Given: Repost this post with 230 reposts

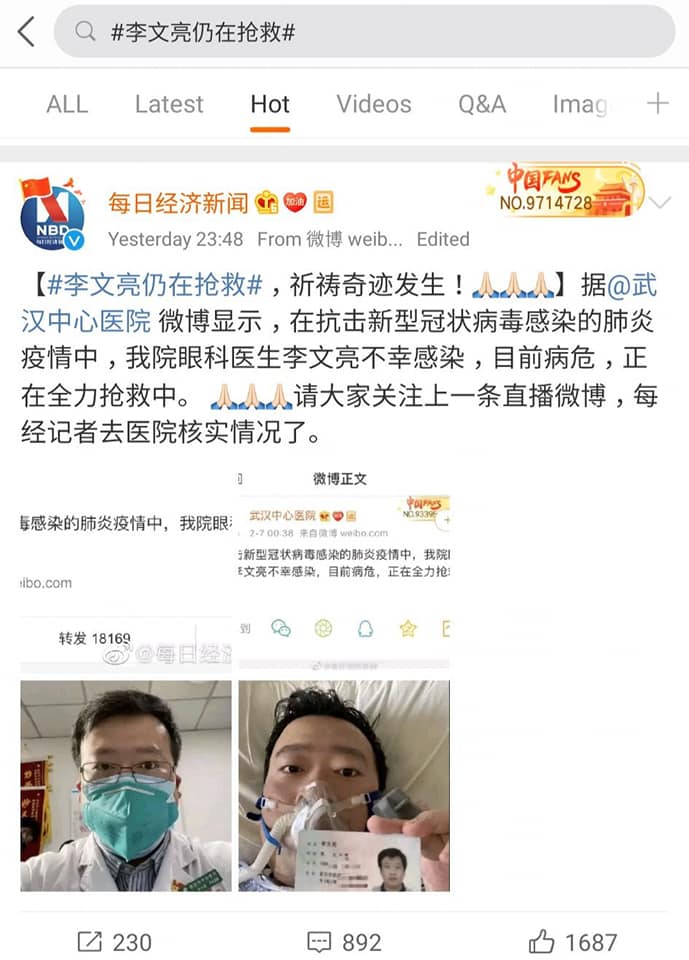Looking at the screenshot, I should tap(114, 941).
